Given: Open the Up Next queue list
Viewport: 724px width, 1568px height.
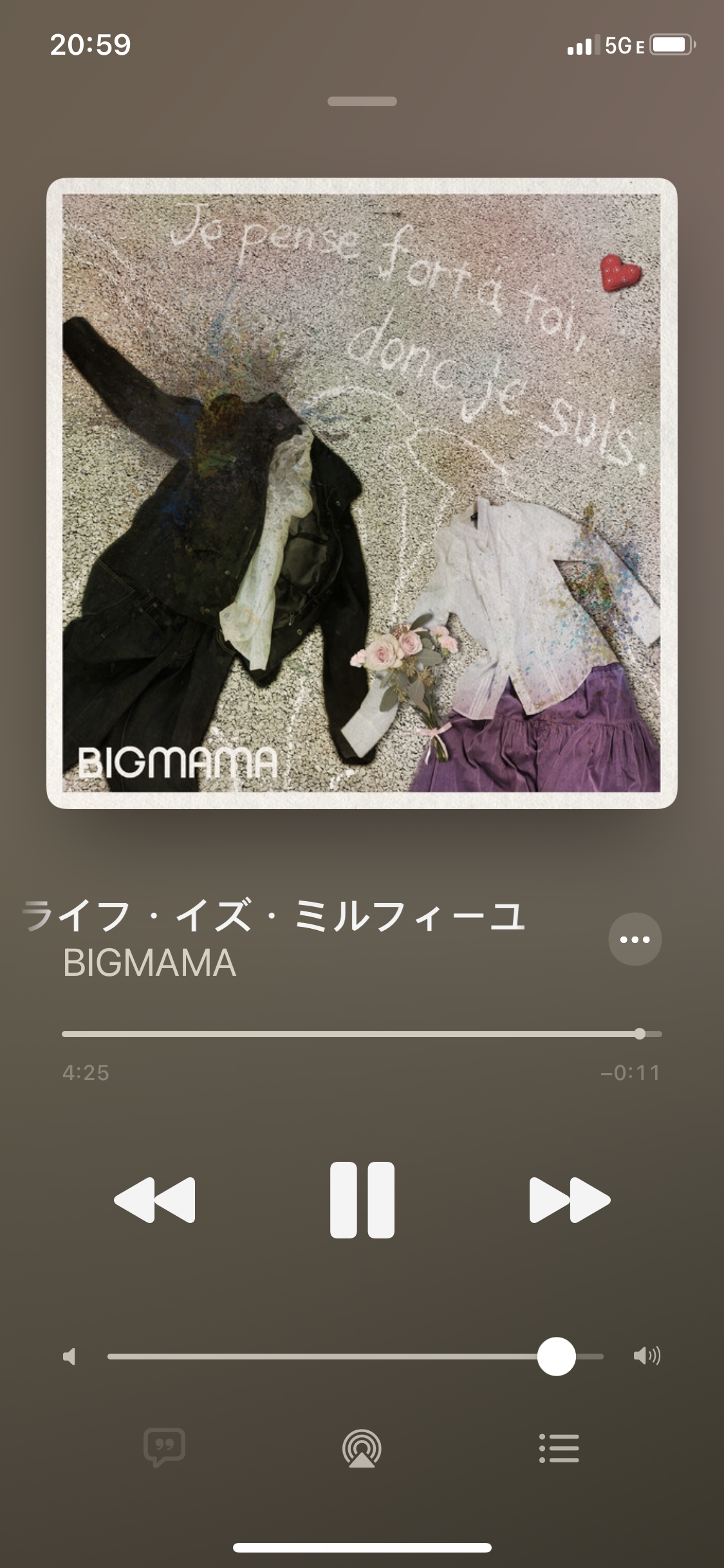Looking at the screenshot, I should pyautogui.click(x=559, y=1448).
